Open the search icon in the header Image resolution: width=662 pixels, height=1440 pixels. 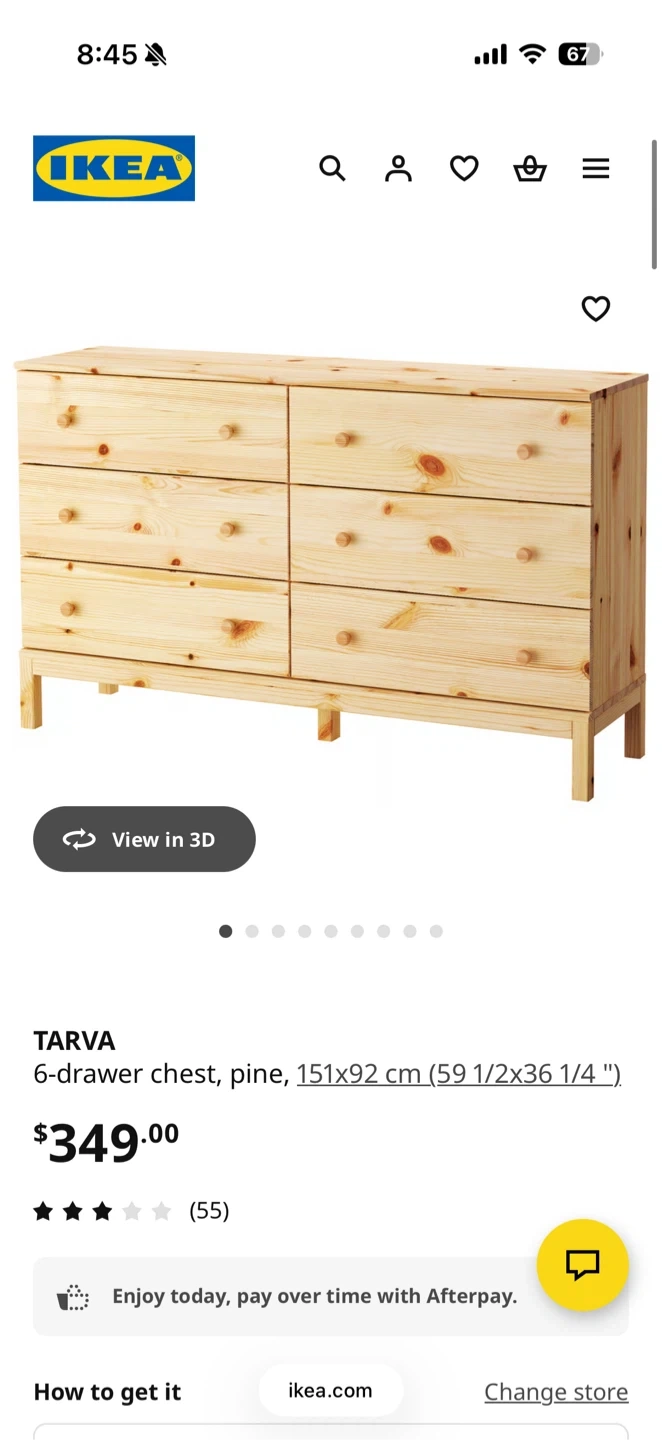pos(332,168)
